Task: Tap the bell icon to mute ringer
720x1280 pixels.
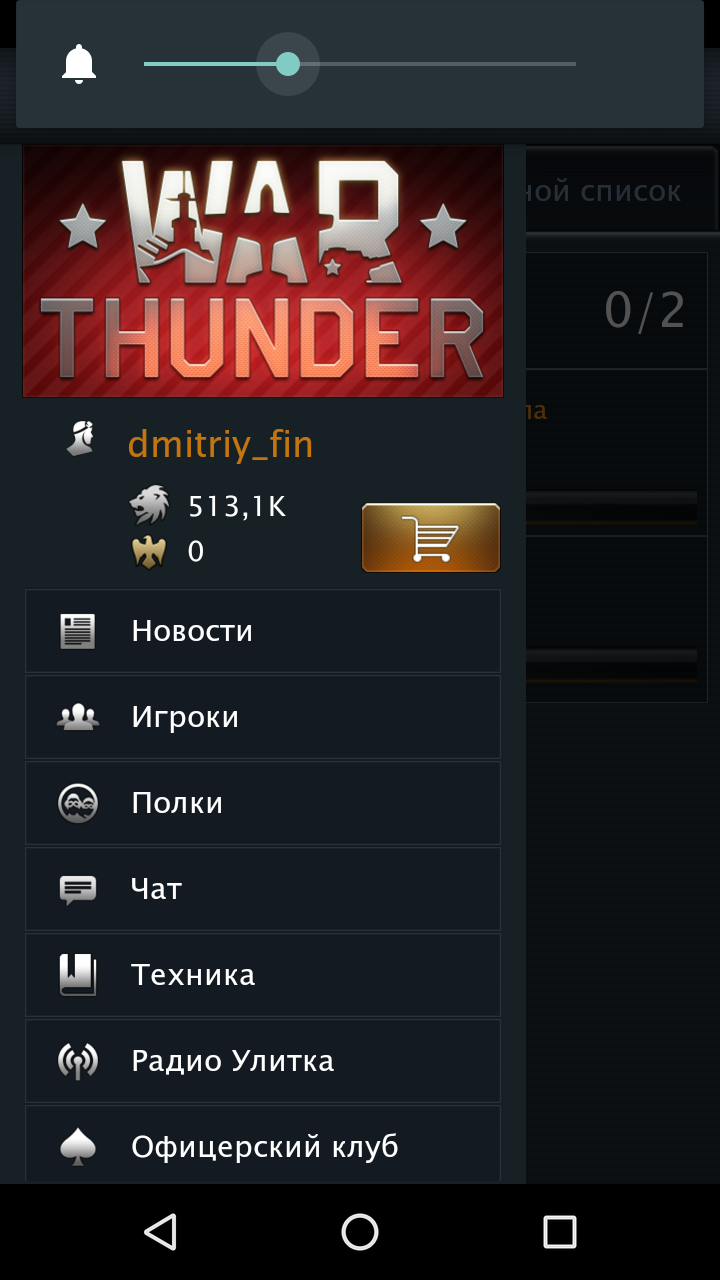Action: coord(79,64)
